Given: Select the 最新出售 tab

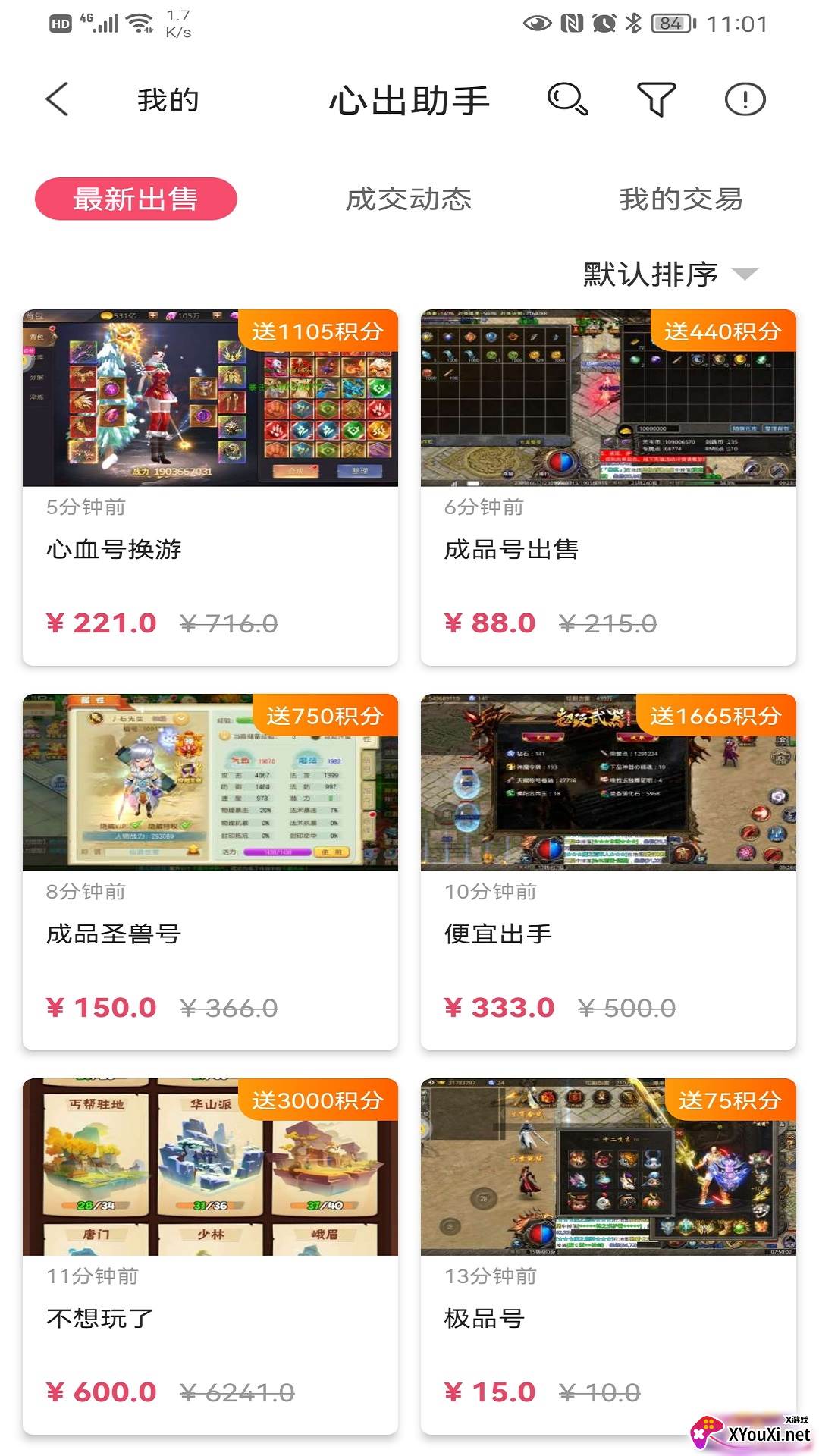Looking at the screenshot, I should coord(136,199).
